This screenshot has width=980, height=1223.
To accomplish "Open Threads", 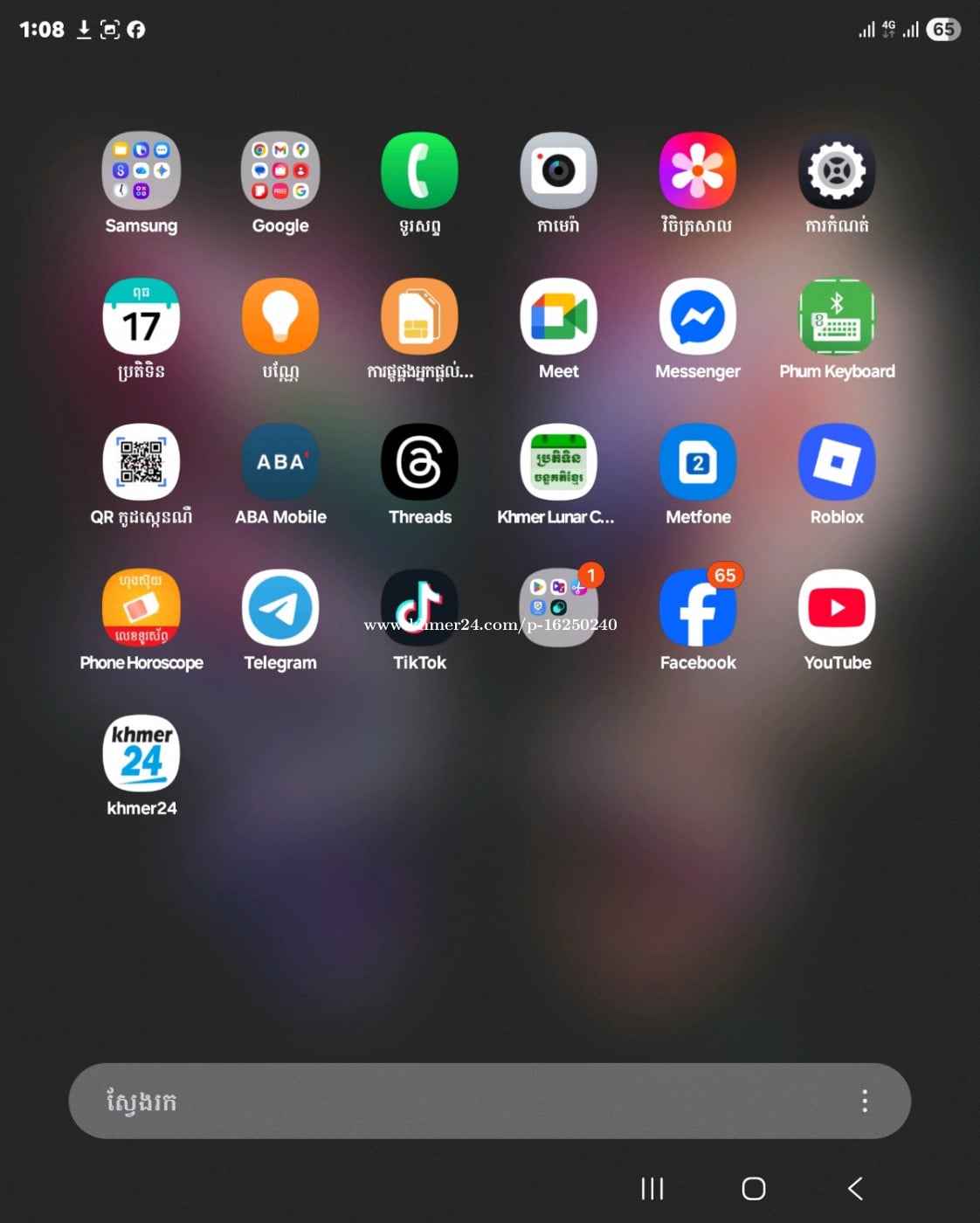I will (x=419, y=463).
